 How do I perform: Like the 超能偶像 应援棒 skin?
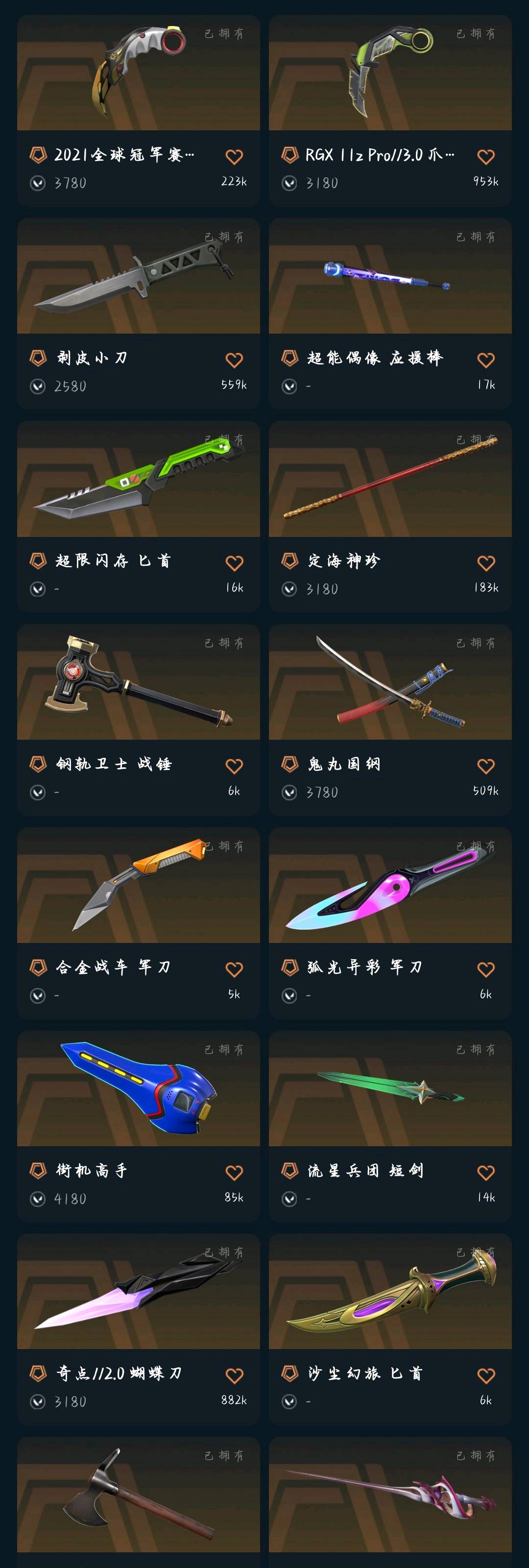[x=485, y=360]
